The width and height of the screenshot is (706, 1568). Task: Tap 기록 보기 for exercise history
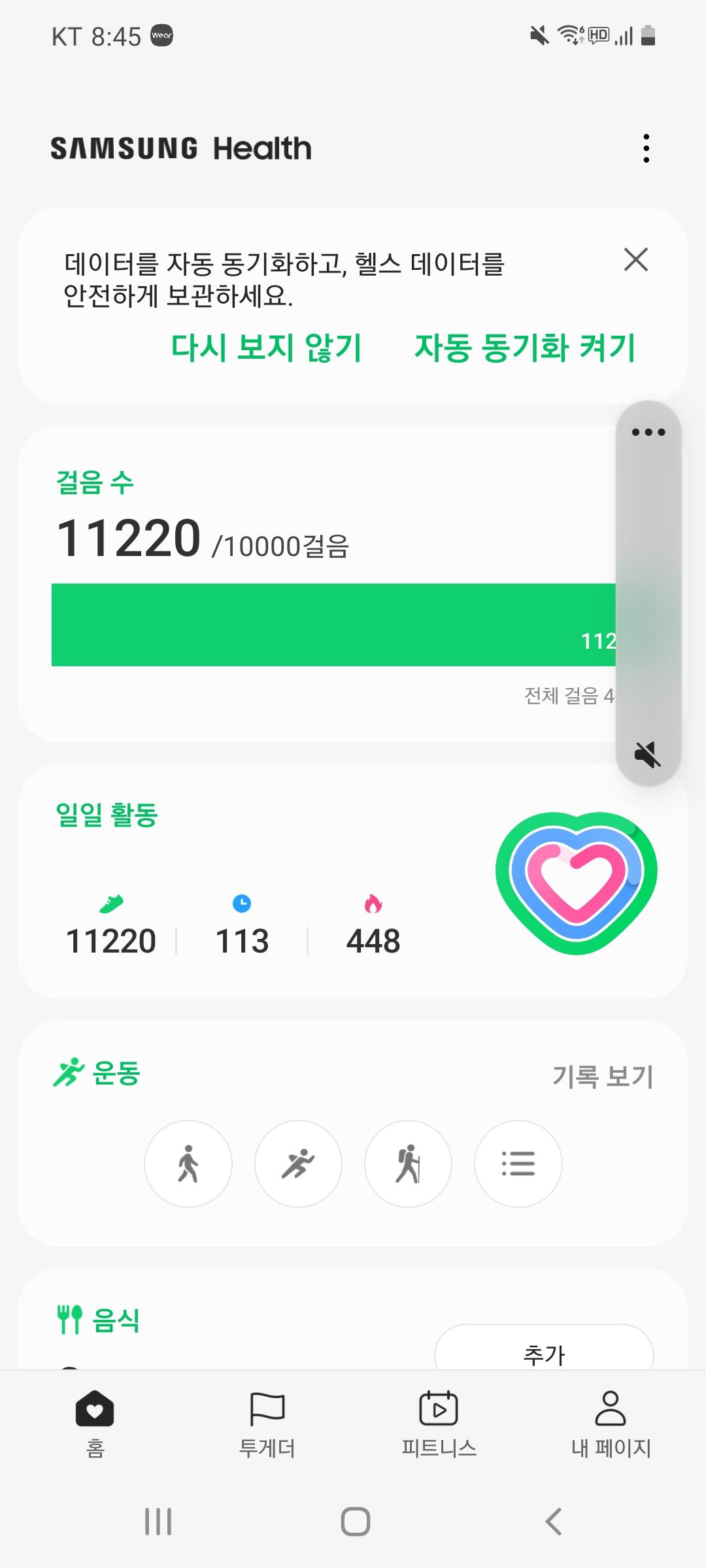point(603,1076)
